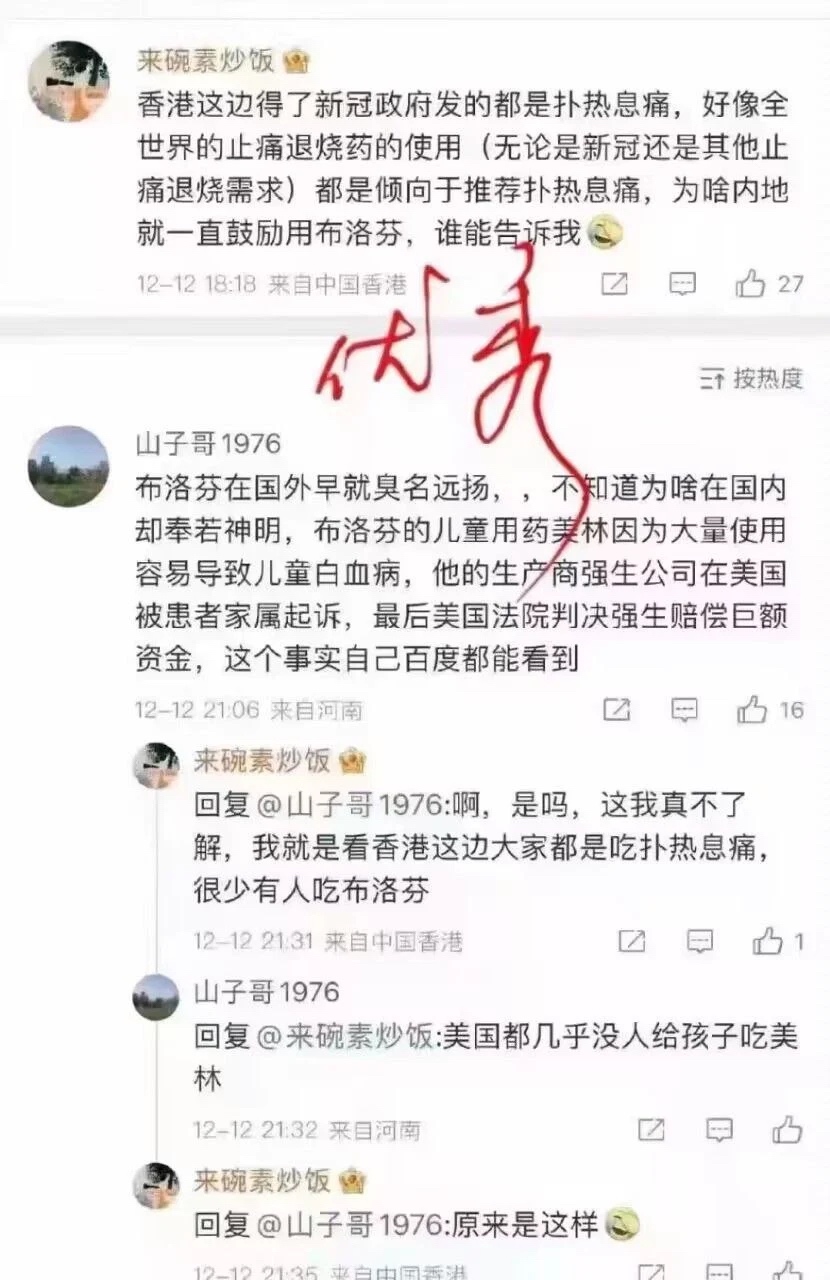This screenshot has height=1280, width=830.
Task: Comment on the 21:31 reply from 来碗素炒饭
Action: 700,941
